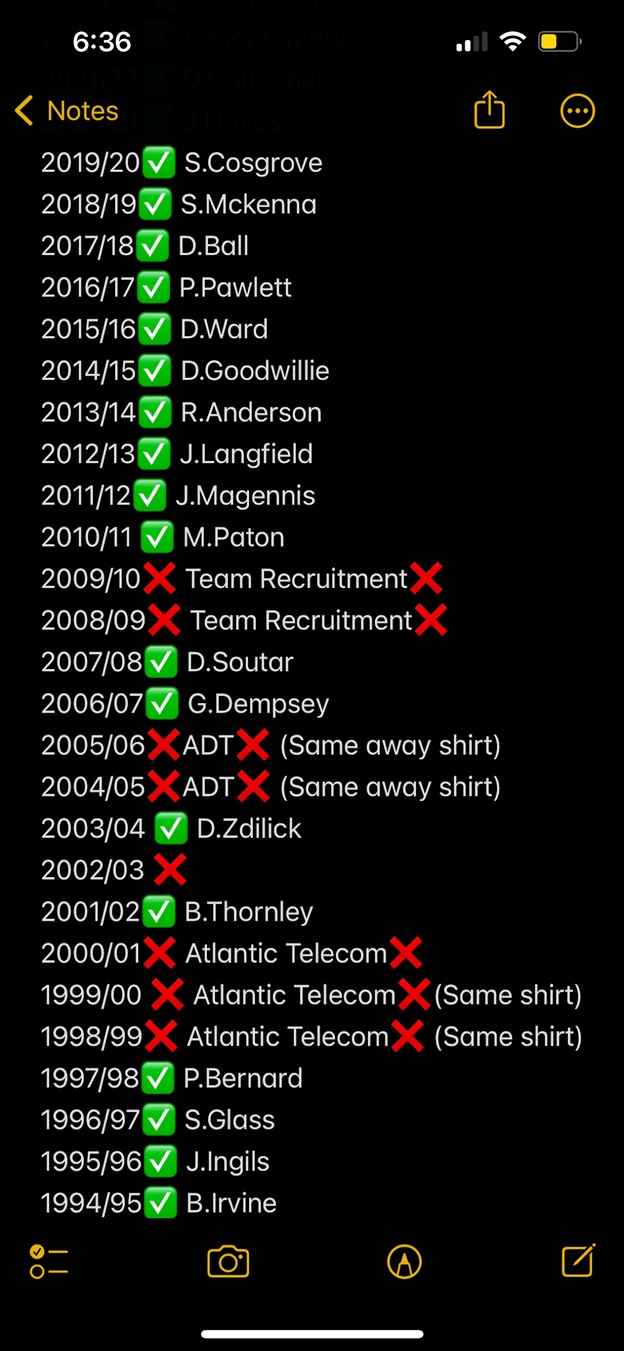Open the camera attachment option

[228, 1262]
